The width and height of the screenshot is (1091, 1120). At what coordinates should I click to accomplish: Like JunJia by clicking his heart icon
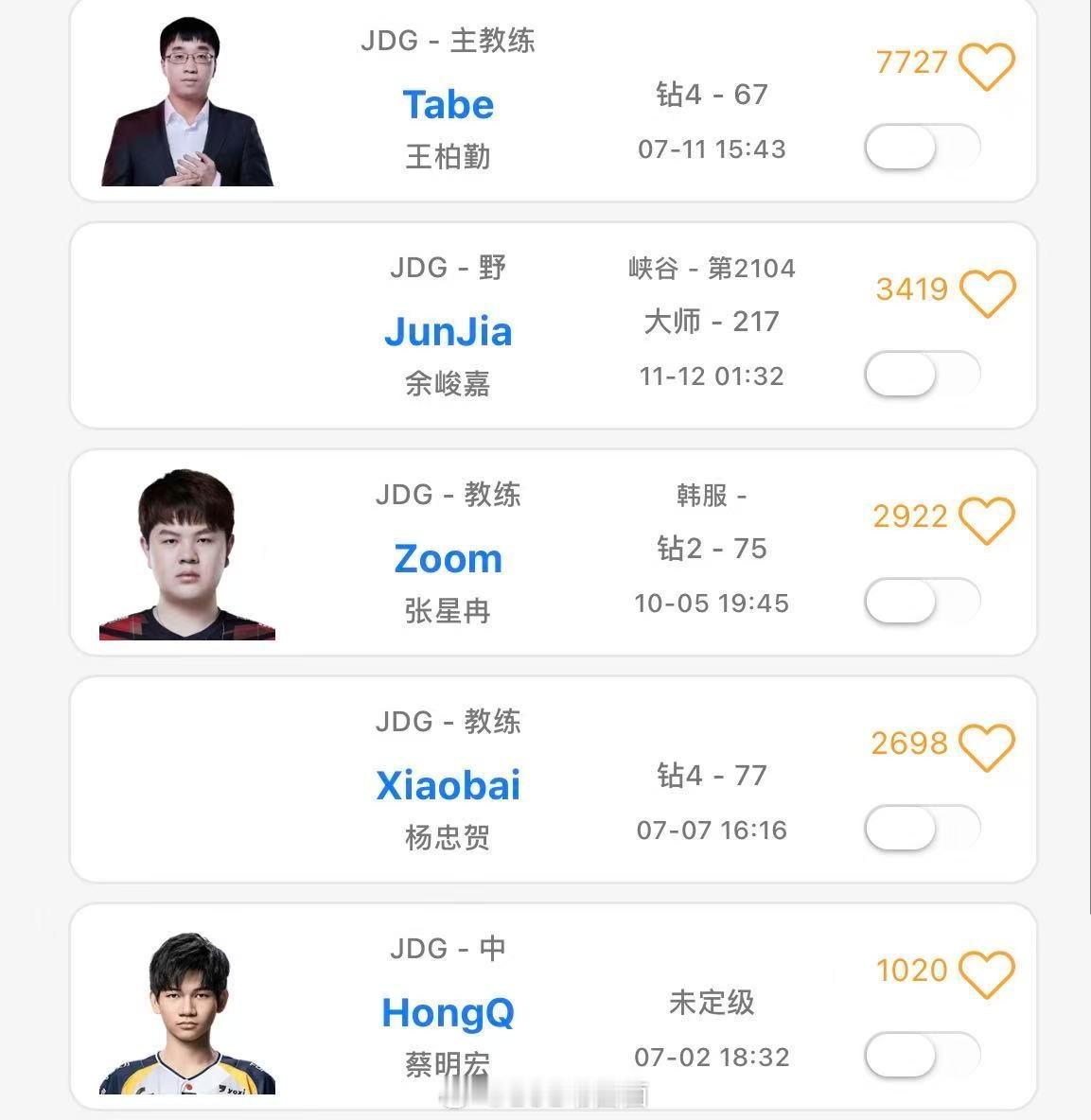[x=988, y=291]
